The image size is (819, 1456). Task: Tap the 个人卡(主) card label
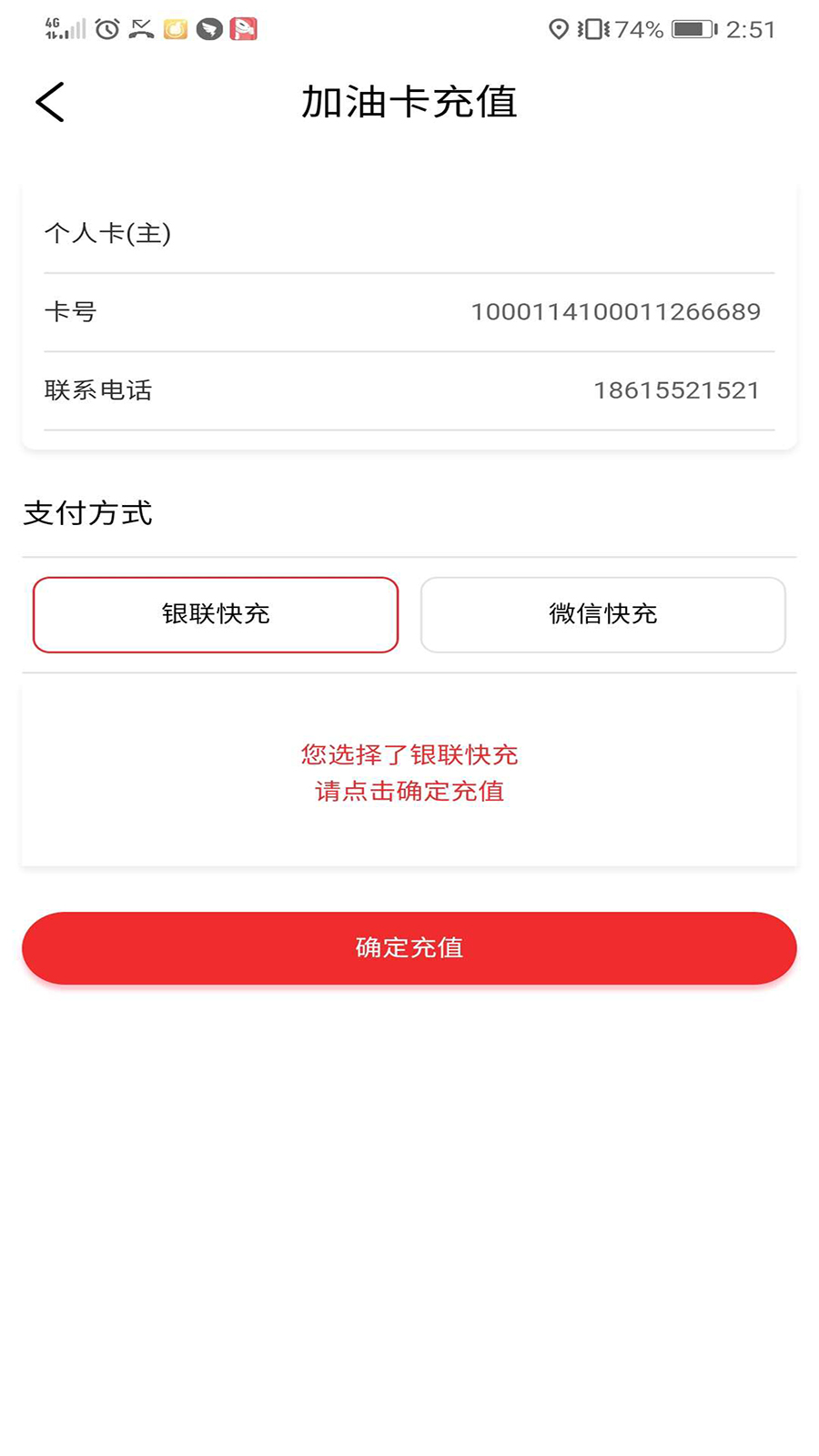[109, 233]
